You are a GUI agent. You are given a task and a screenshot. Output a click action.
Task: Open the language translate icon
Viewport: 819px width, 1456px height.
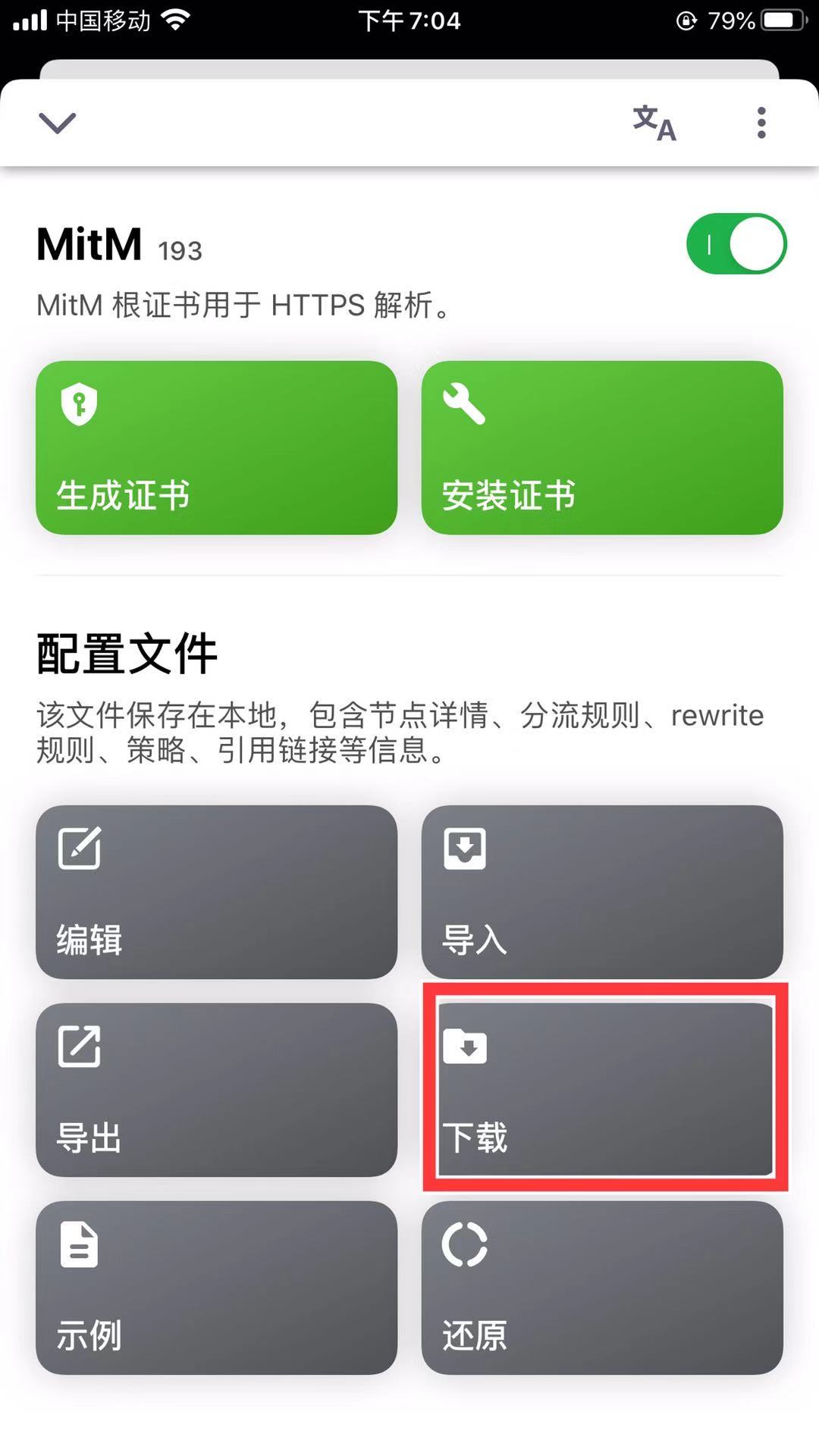point(654,123)
